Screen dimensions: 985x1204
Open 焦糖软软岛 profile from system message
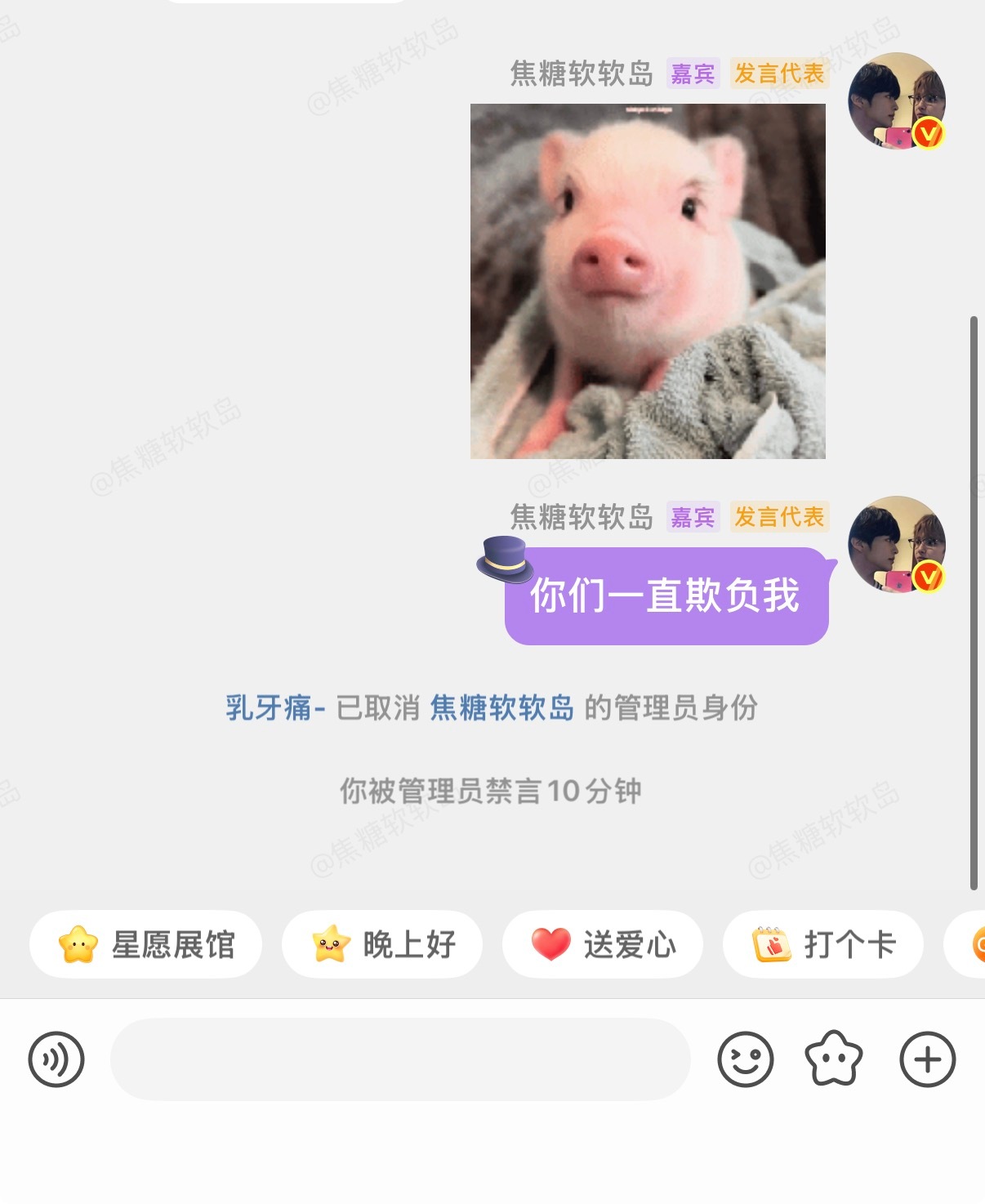(501, 710)
